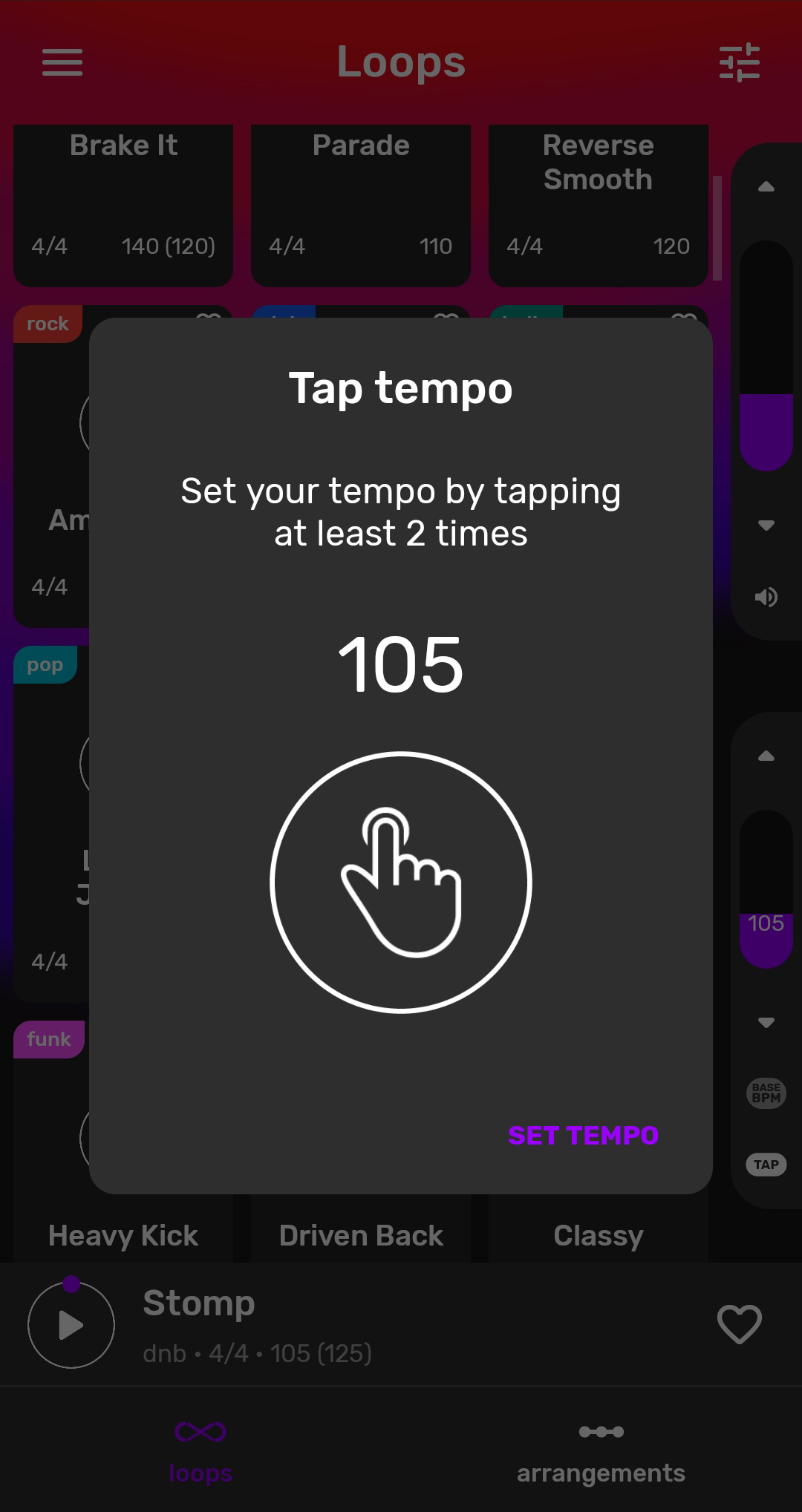This screenshot has height=1512, width=802.
Task: Select the Brake It loop card
Action: pos(123,204)
